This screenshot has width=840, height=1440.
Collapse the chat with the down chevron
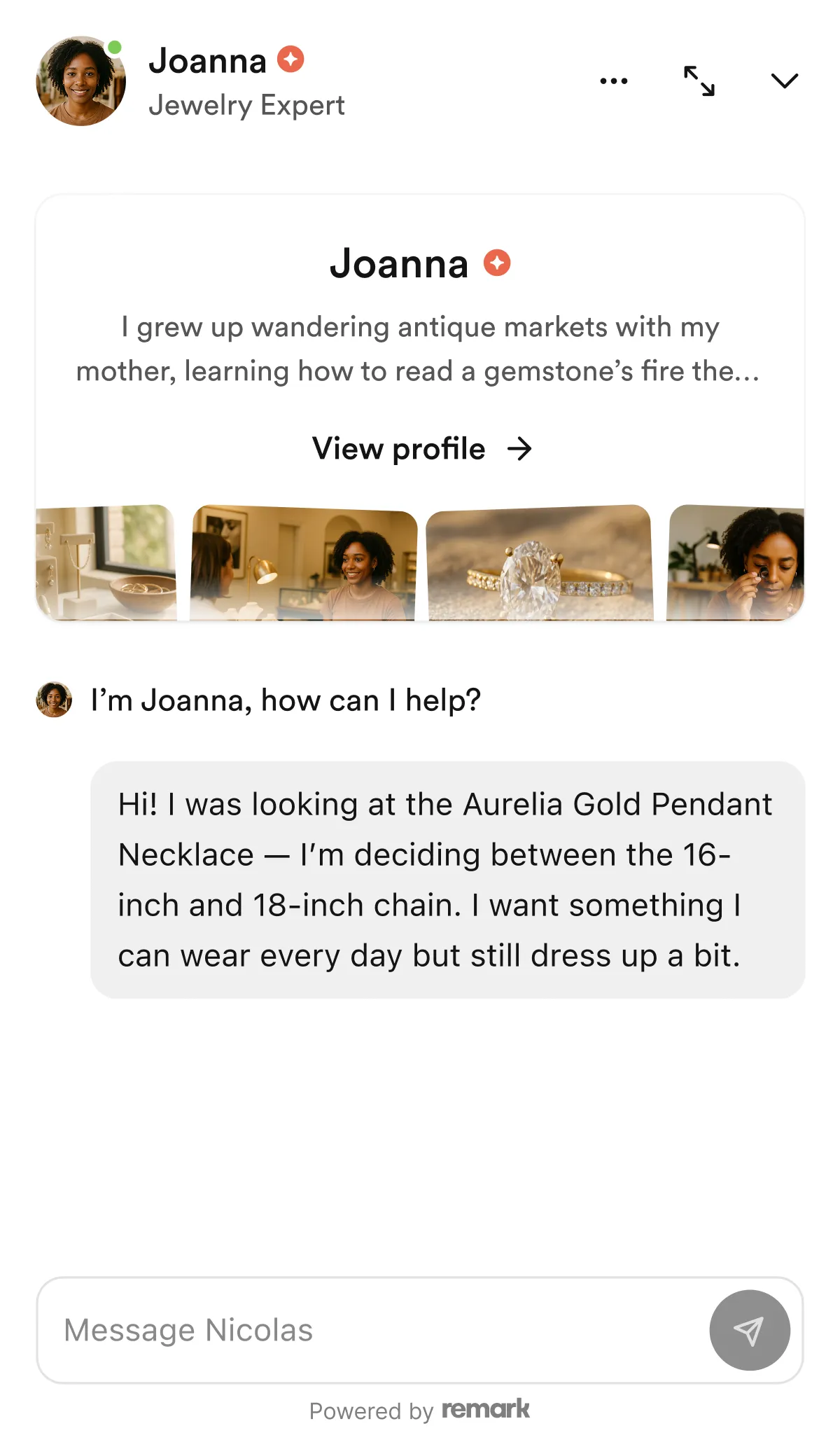[784, 81]
